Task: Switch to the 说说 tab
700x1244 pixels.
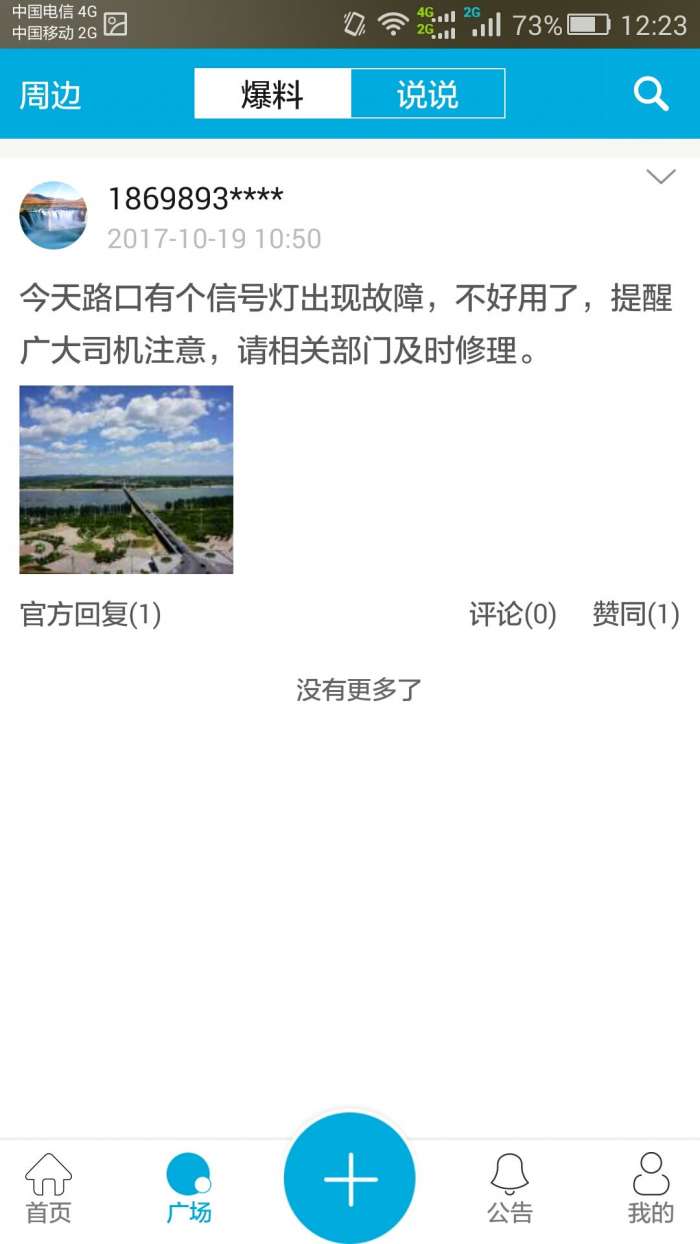Action: coord(427,94)
